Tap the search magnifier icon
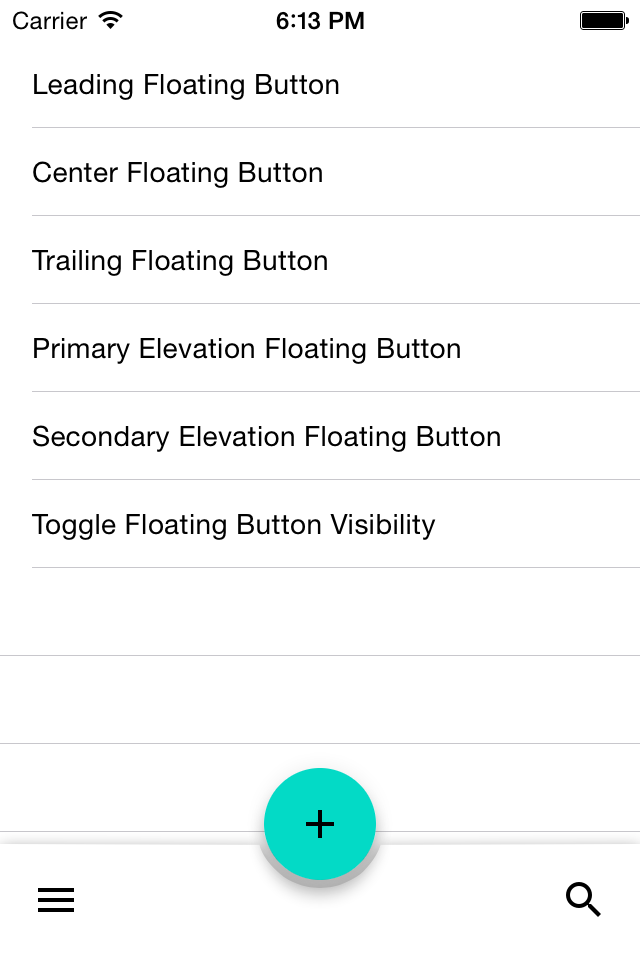This screenshot has height=960, width=640. pos(583,900)
